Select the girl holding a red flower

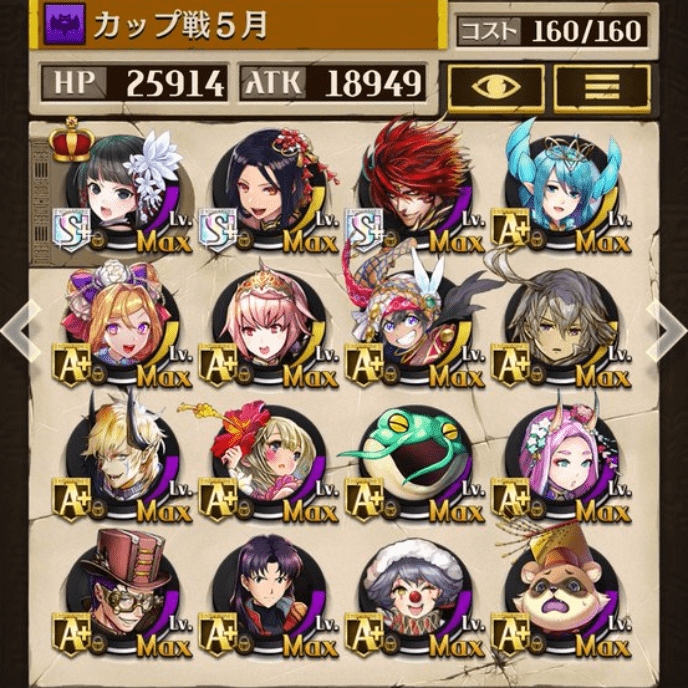pos(265,458)
